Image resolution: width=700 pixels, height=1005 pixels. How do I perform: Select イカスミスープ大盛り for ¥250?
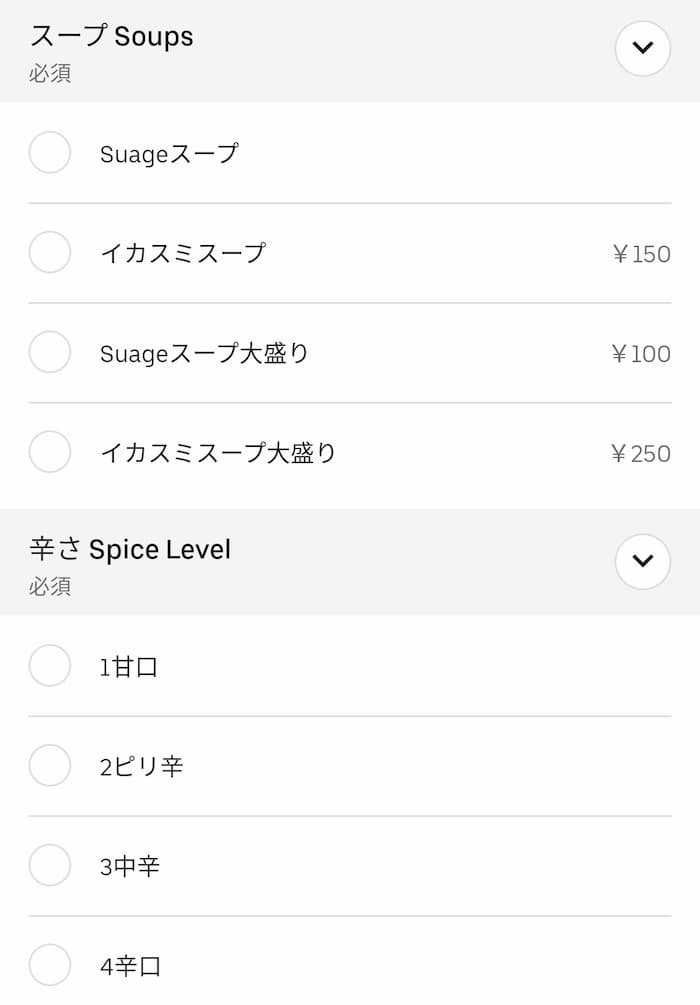tap(50, 452)
